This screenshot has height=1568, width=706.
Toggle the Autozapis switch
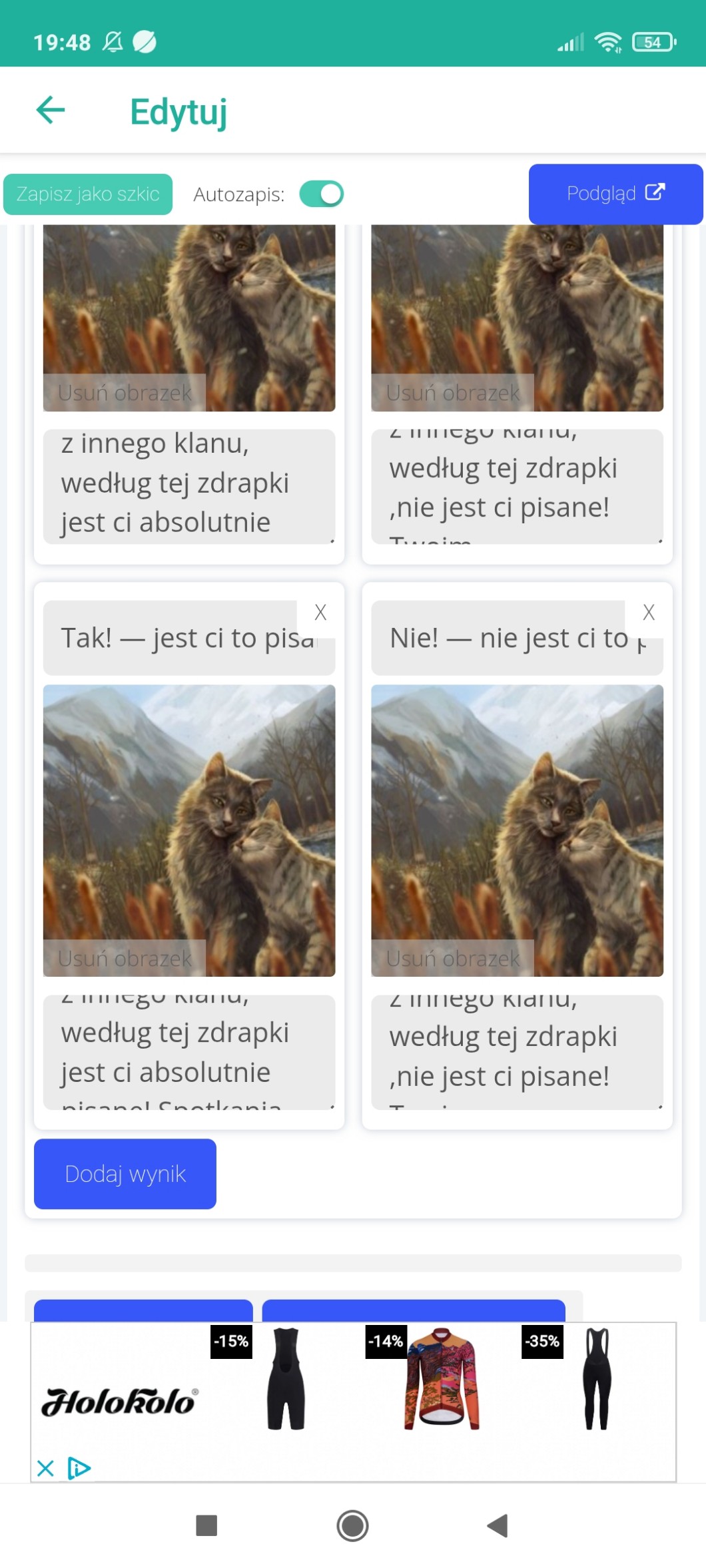[322, 194]
